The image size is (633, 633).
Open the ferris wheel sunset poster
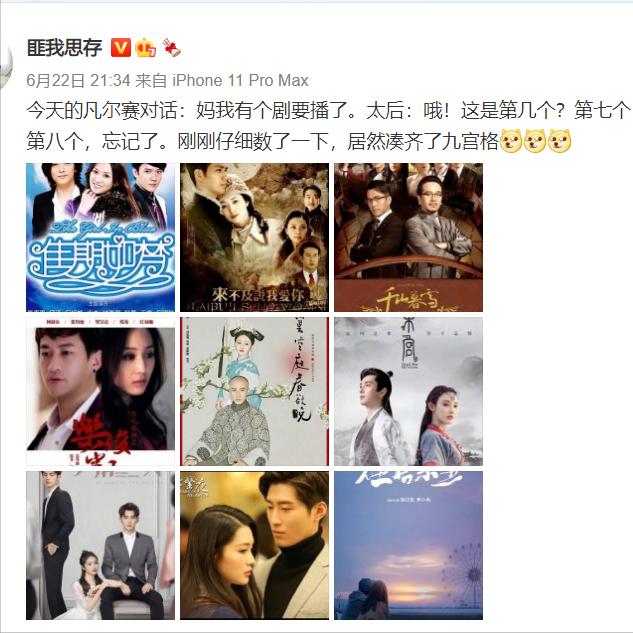point(408,545)
